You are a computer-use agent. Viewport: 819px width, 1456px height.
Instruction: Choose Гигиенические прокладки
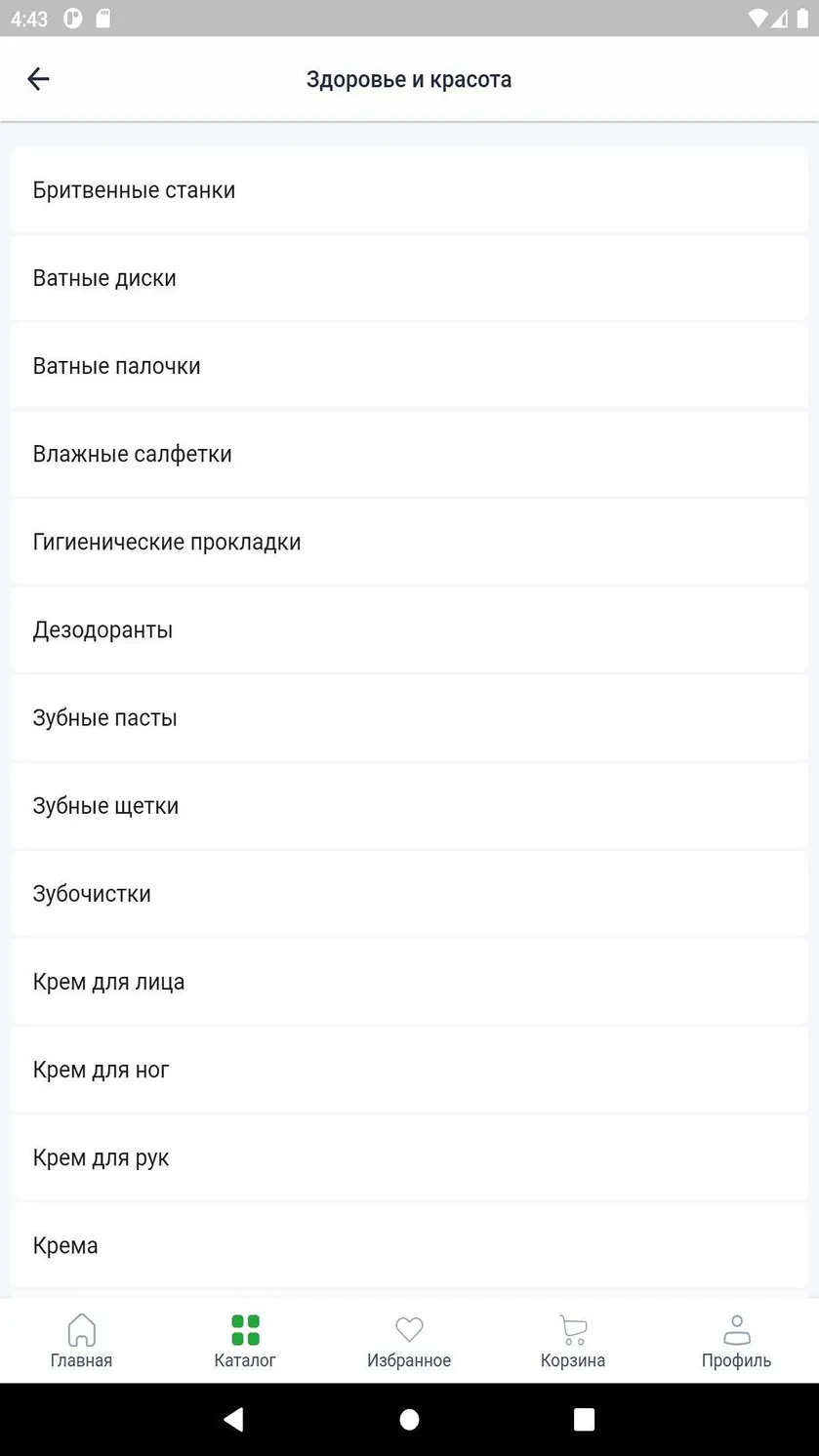(409, 542)
